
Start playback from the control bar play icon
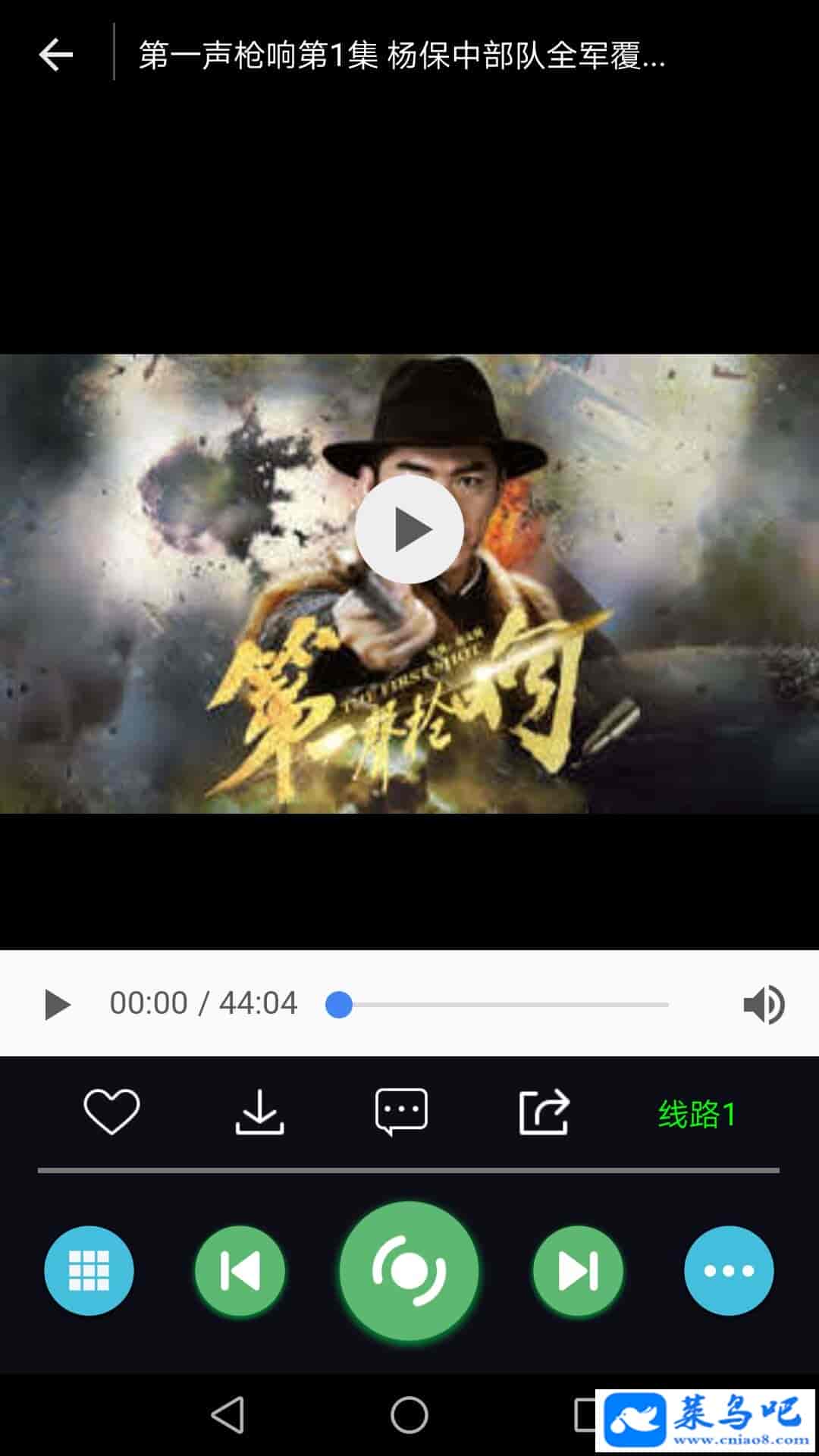click(57, 1005)
